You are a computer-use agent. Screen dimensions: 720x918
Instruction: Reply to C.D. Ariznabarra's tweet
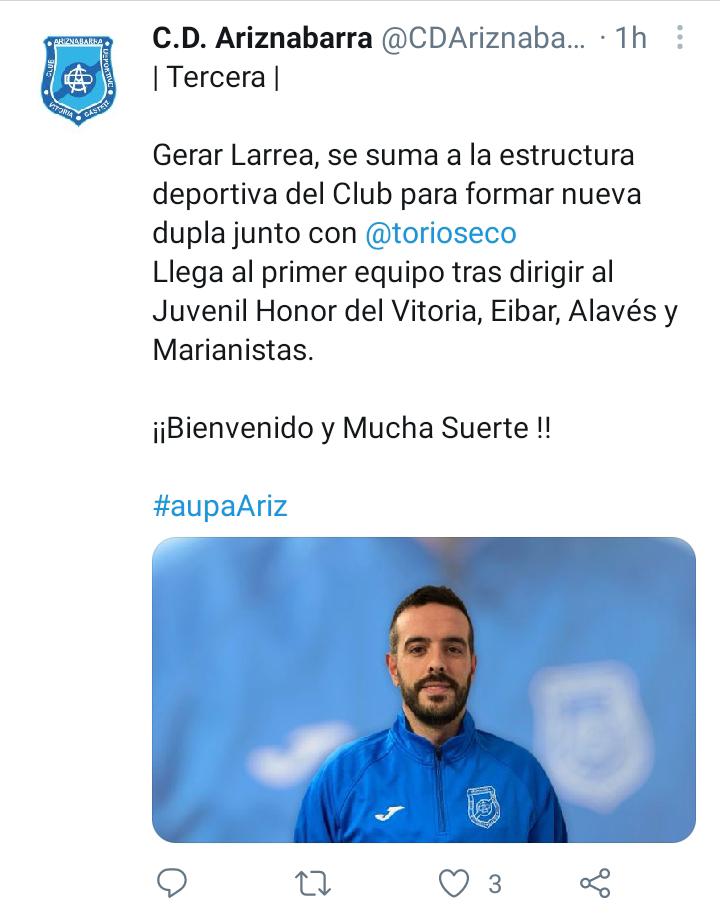[x=173, y=883]
